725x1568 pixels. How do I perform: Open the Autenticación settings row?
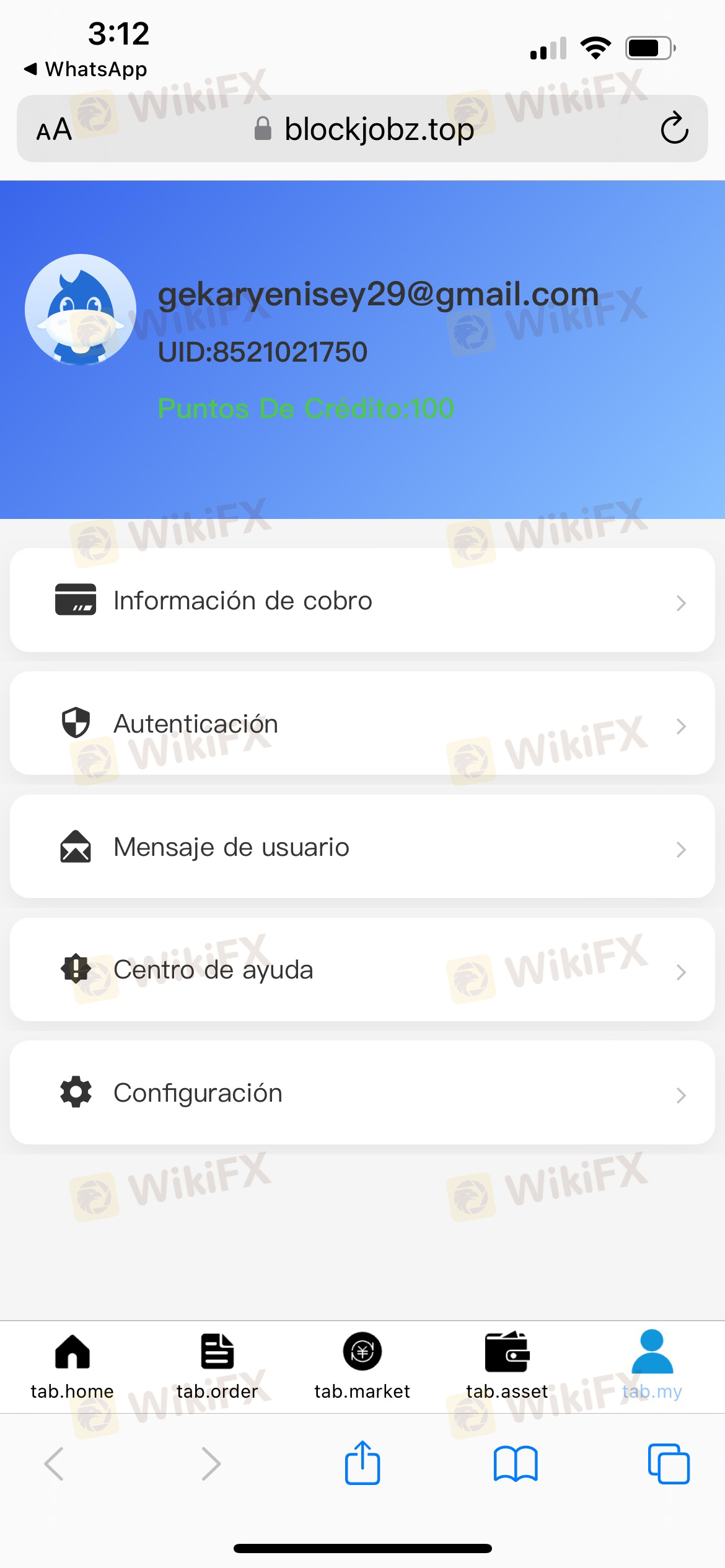click(x=362, y=723)
